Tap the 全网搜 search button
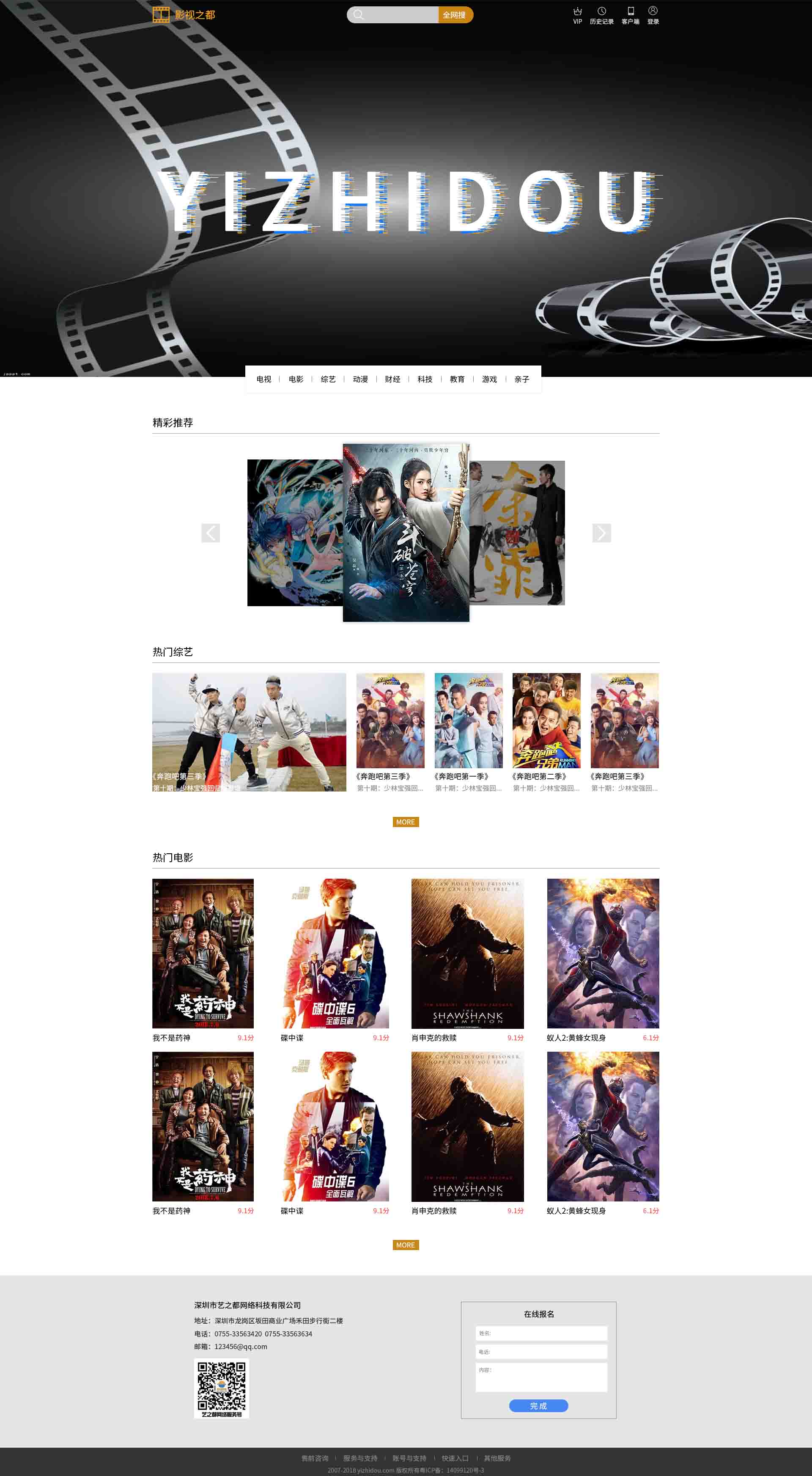 (x=455, y=15)
